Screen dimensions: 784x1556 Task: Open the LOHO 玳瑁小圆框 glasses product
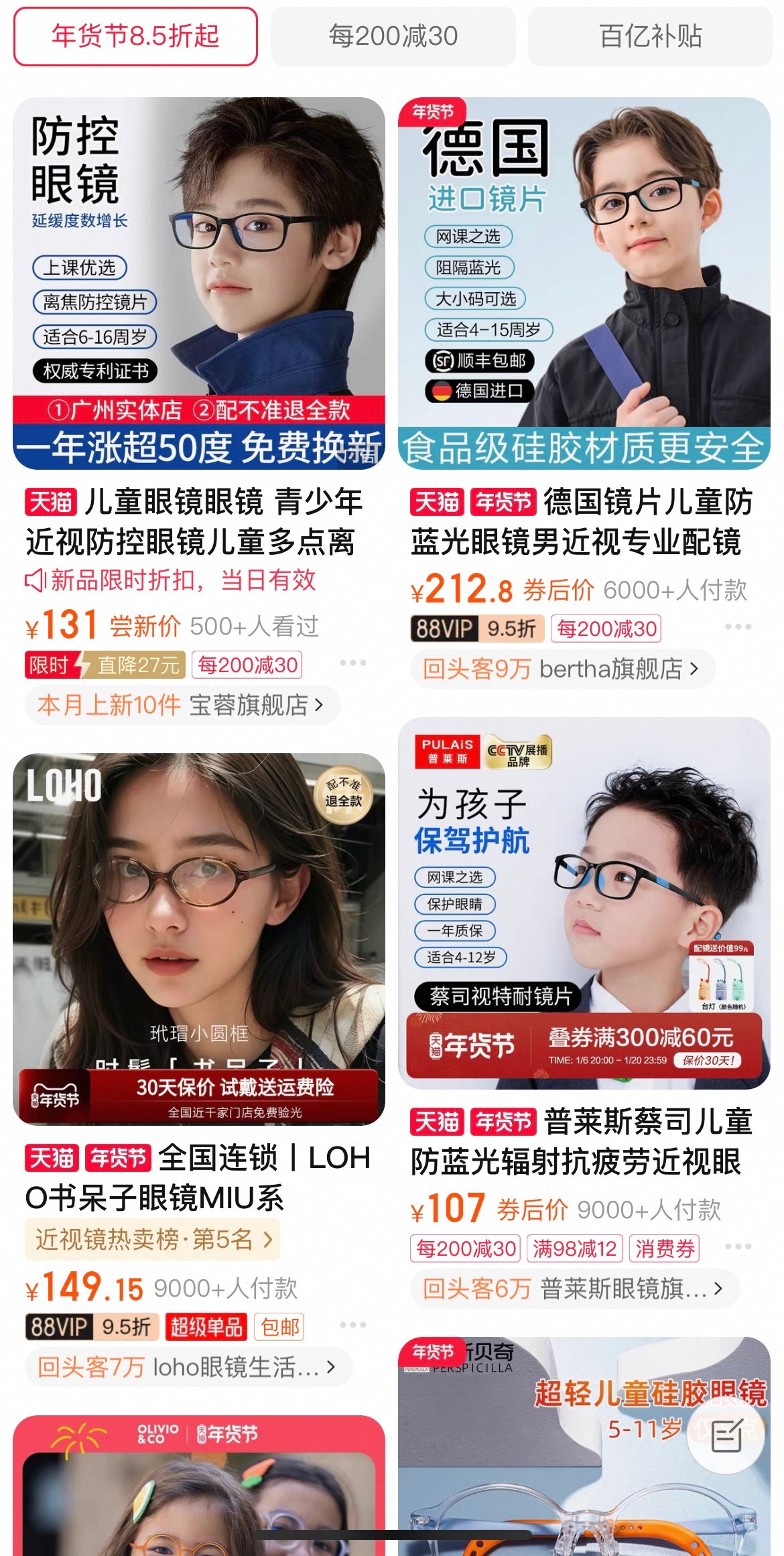[x=199, y=938]
